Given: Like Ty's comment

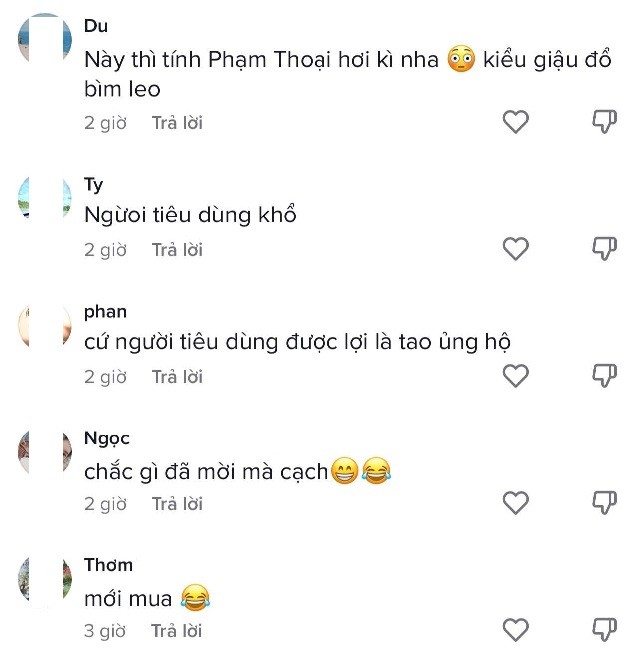Looking at the screenshot, I should coord(515,249).
